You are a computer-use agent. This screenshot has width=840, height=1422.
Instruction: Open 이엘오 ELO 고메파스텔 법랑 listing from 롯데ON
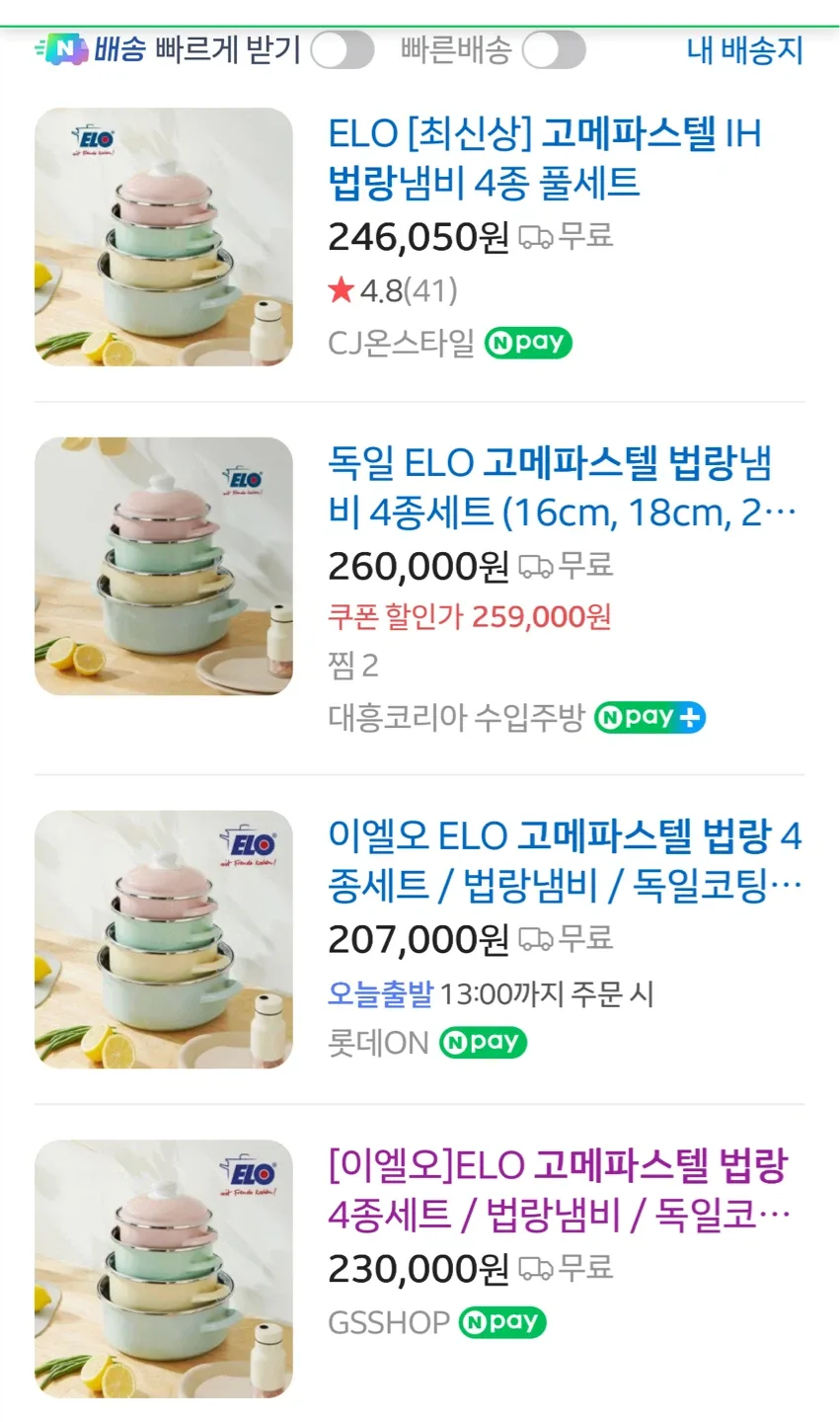pos(564,860)
